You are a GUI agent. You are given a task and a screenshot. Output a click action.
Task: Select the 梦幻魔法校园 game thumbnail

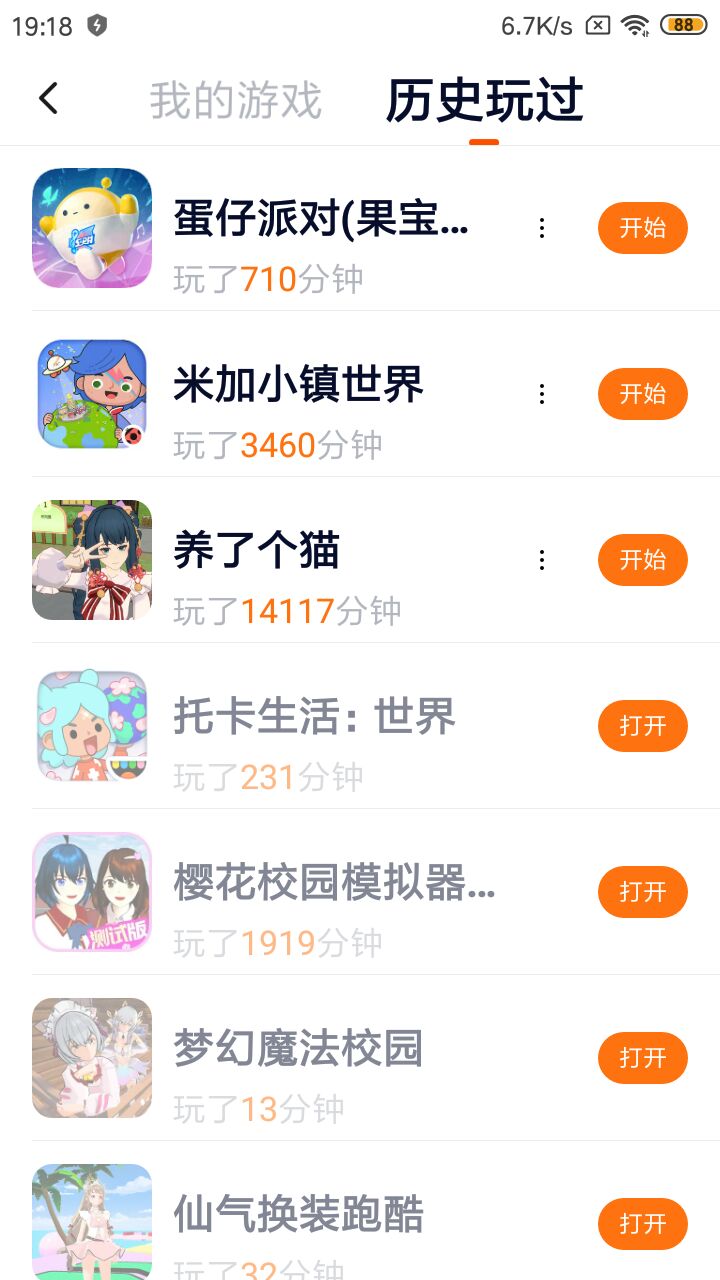(x=92, y=1058)
